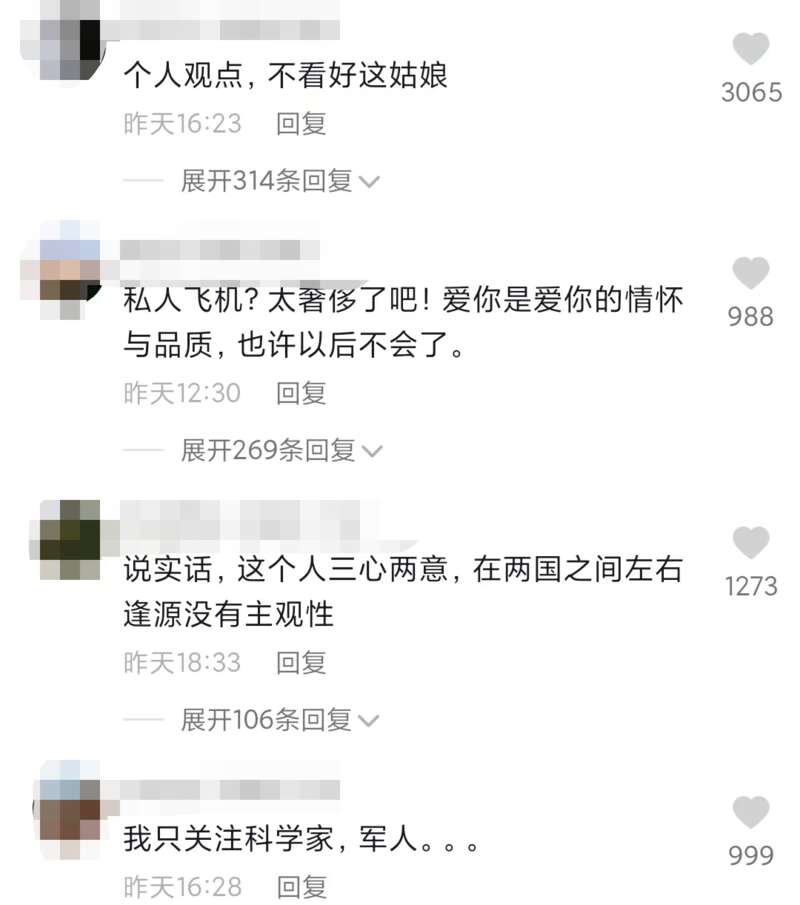Expand 展开314条回复

[279, 181]
